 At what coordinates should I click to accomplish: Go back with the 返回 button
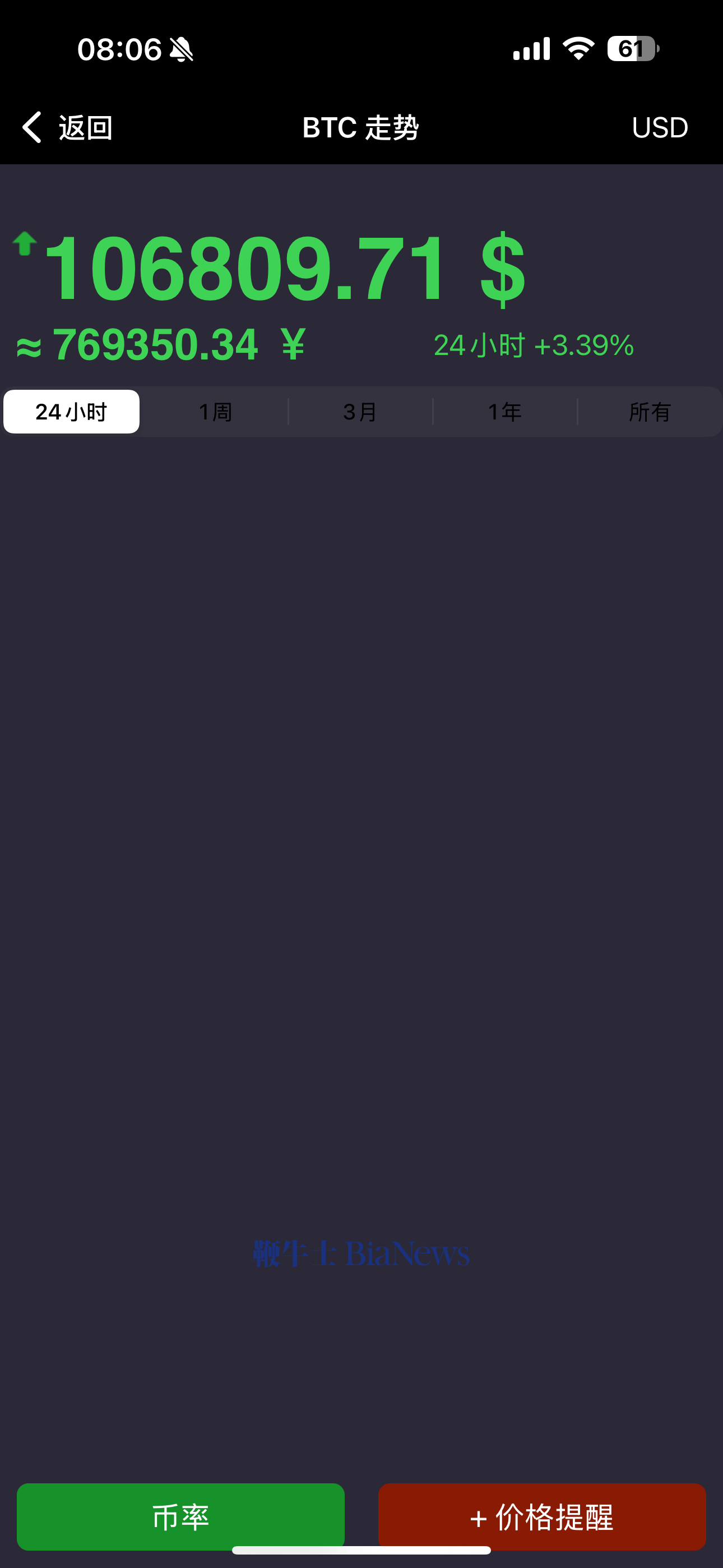[67, 127]
